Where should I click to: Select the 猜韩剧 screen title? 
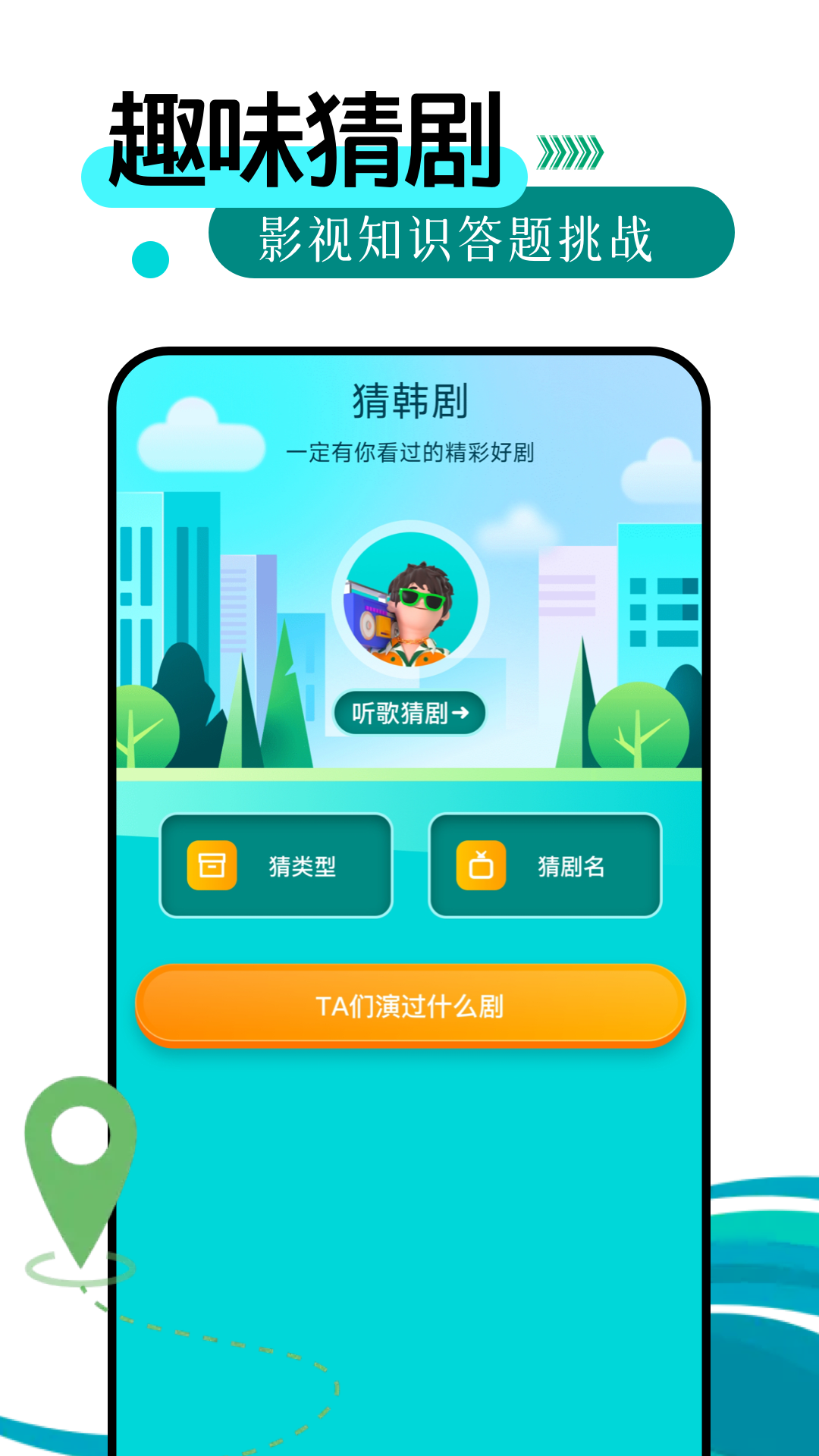(409, 404)
